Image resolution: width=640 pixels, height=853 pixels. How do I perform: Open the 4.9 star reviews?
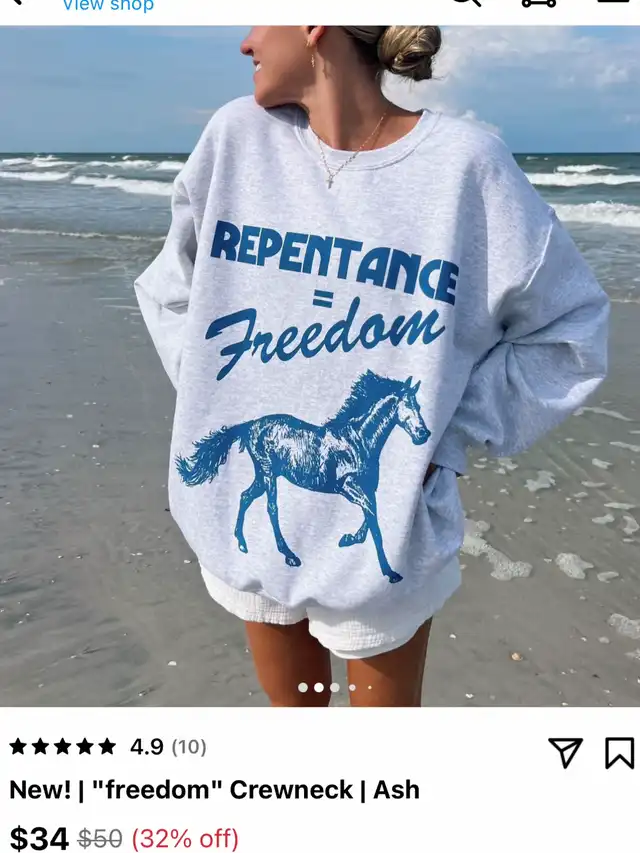[x=108, y=746]
